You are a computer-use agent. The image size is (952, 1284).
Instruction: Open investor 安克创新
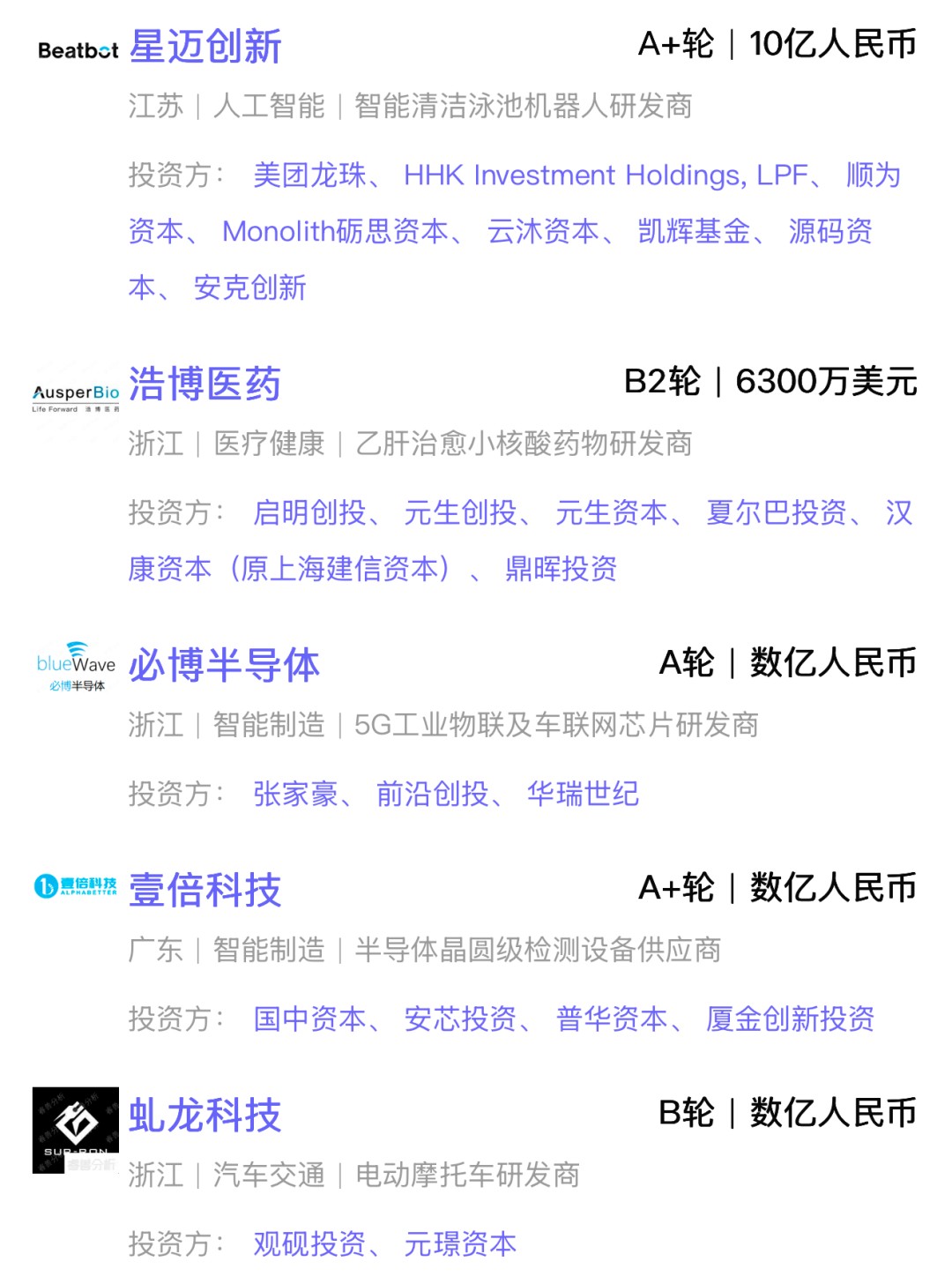249,287
